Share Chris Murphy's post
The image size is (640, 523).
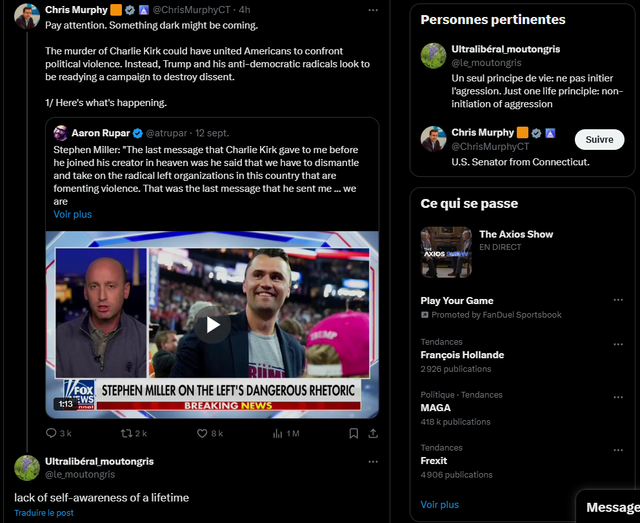click(373, 433)
